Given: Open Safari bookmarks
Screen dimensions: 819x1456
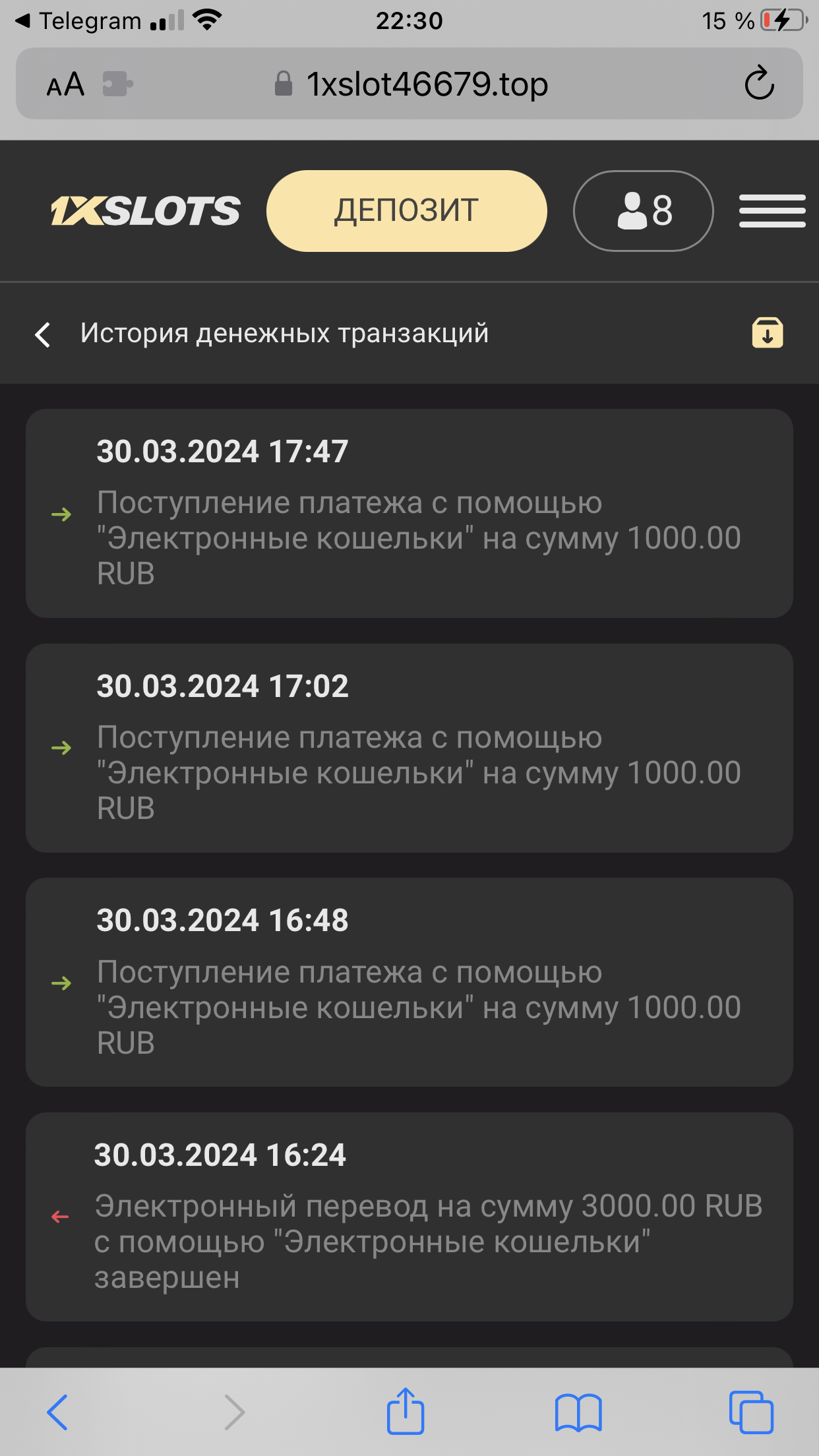Looking at the screenshot, I should point(578,1412).
